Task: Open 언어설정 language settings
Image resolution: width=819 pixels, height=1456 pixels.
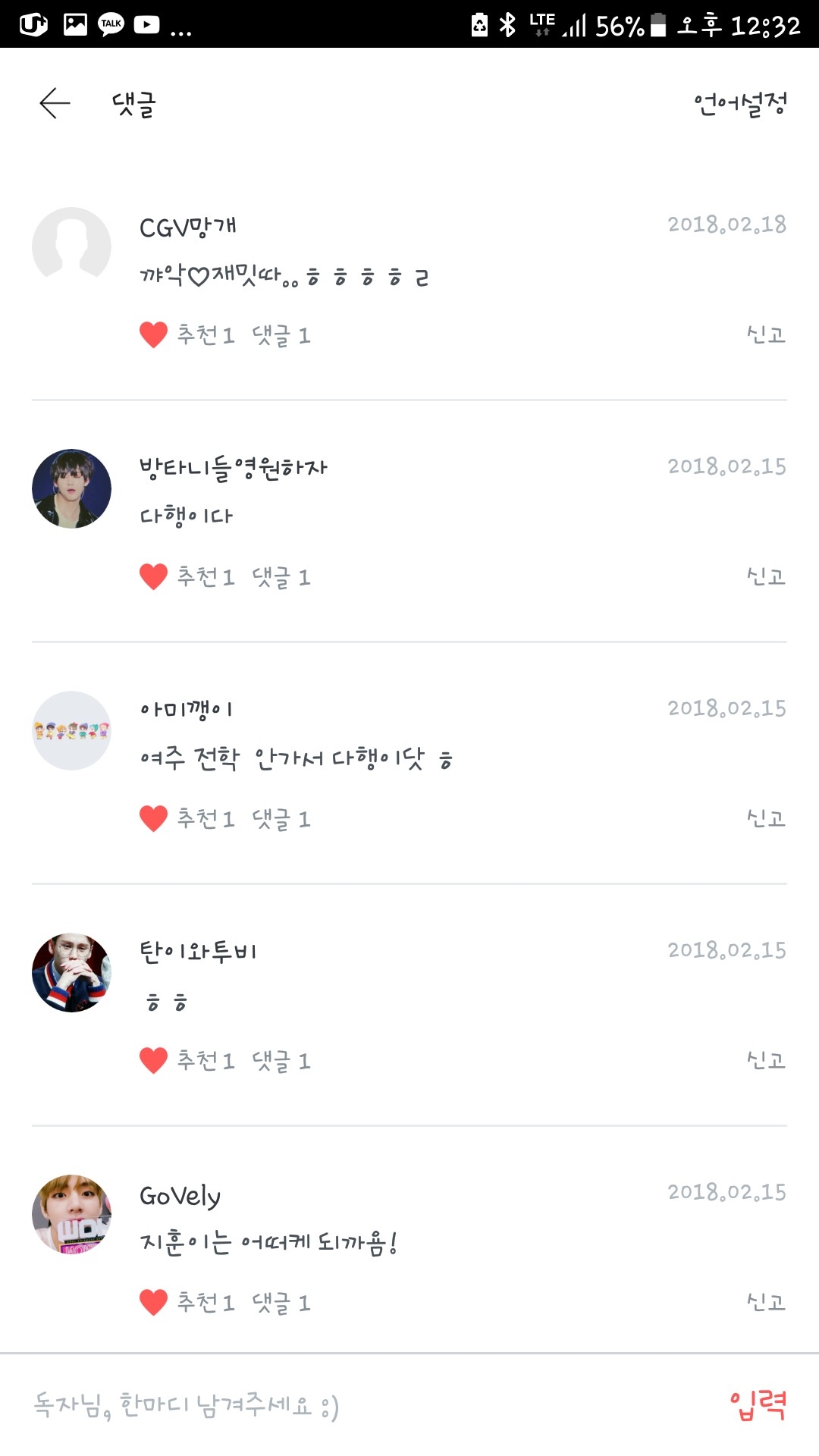Action: [x=740, y=103]
